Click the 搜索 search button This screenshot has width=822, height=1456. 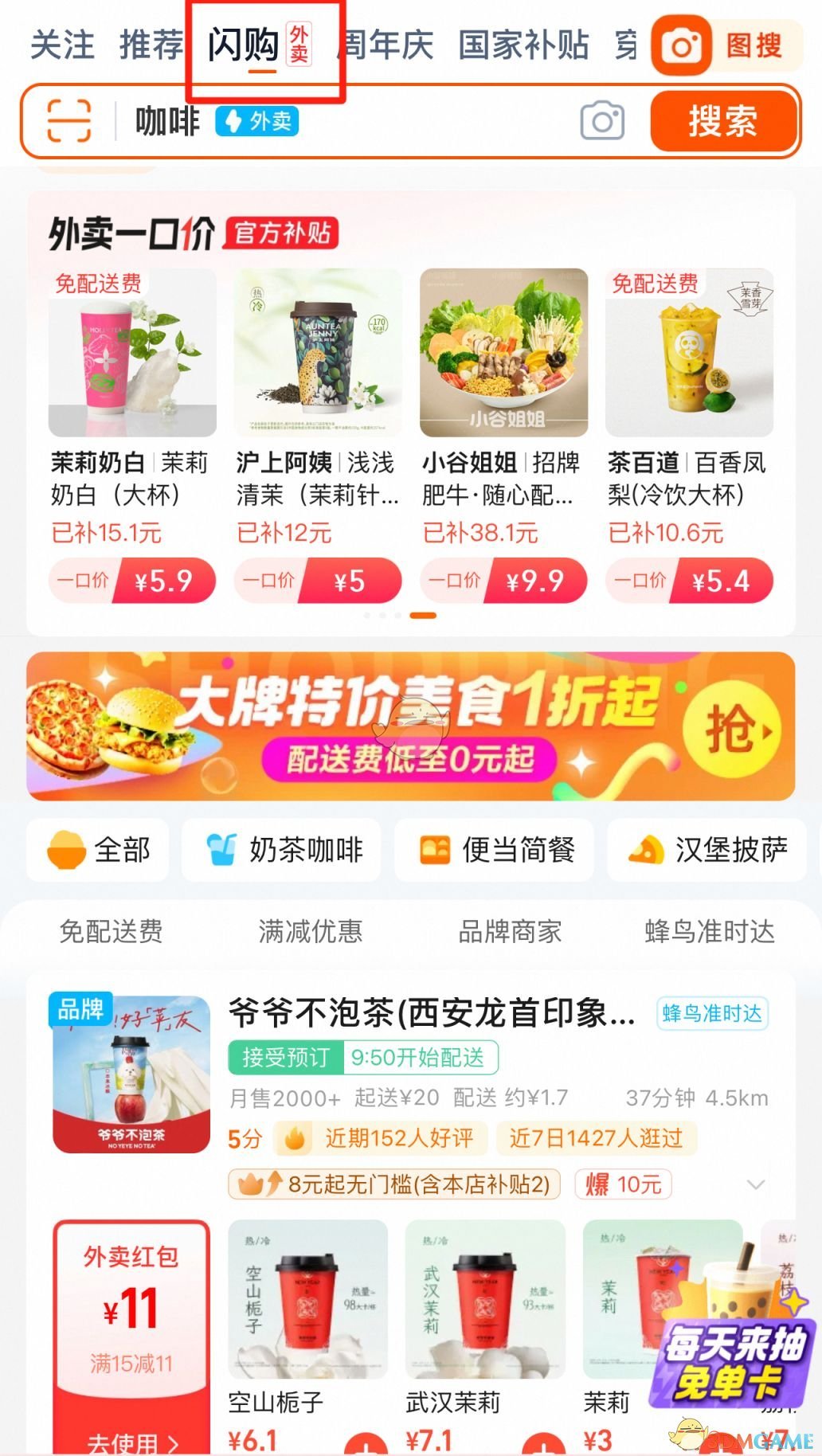pos(723,121)
